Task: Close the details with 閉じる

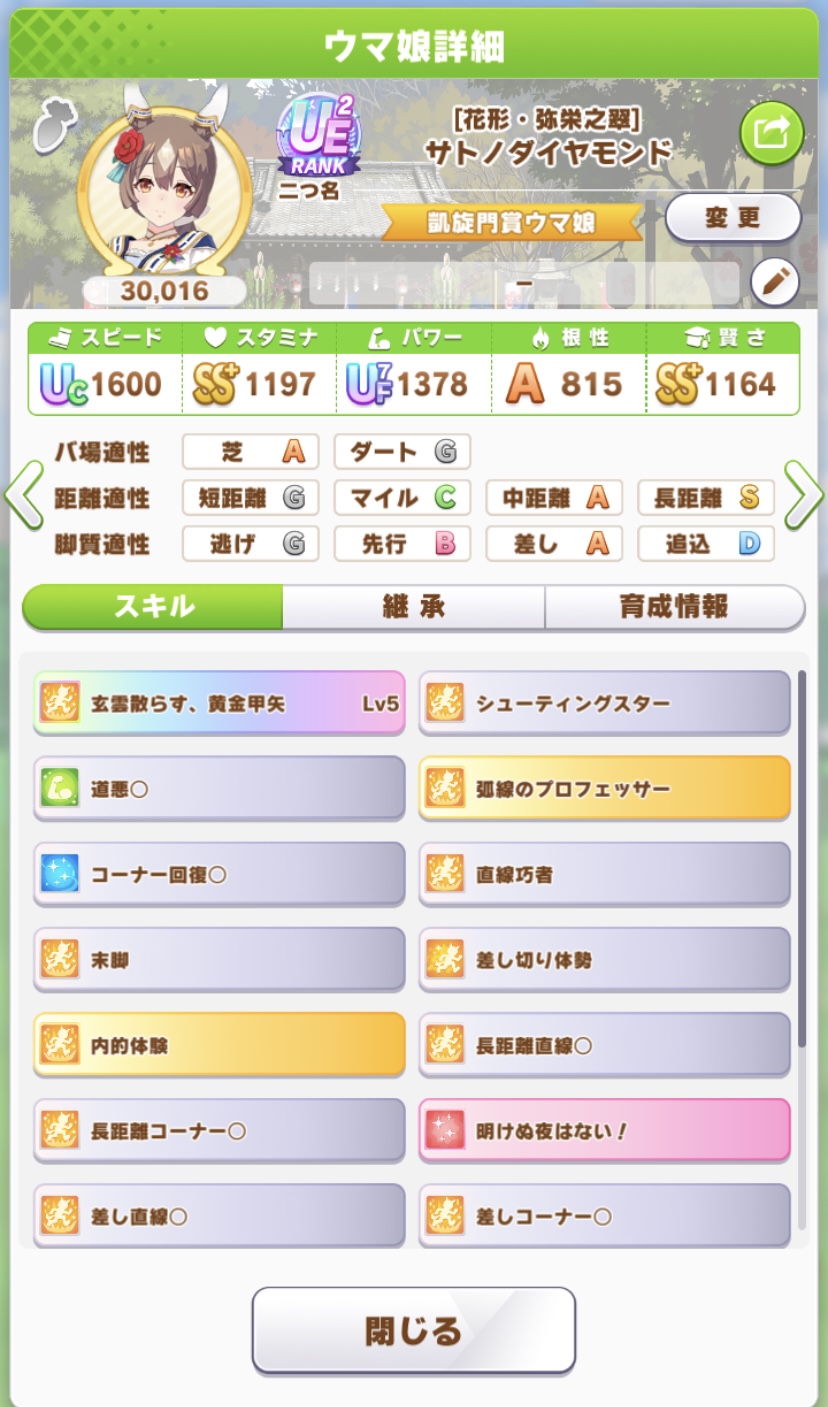Action: [413, 1330]
